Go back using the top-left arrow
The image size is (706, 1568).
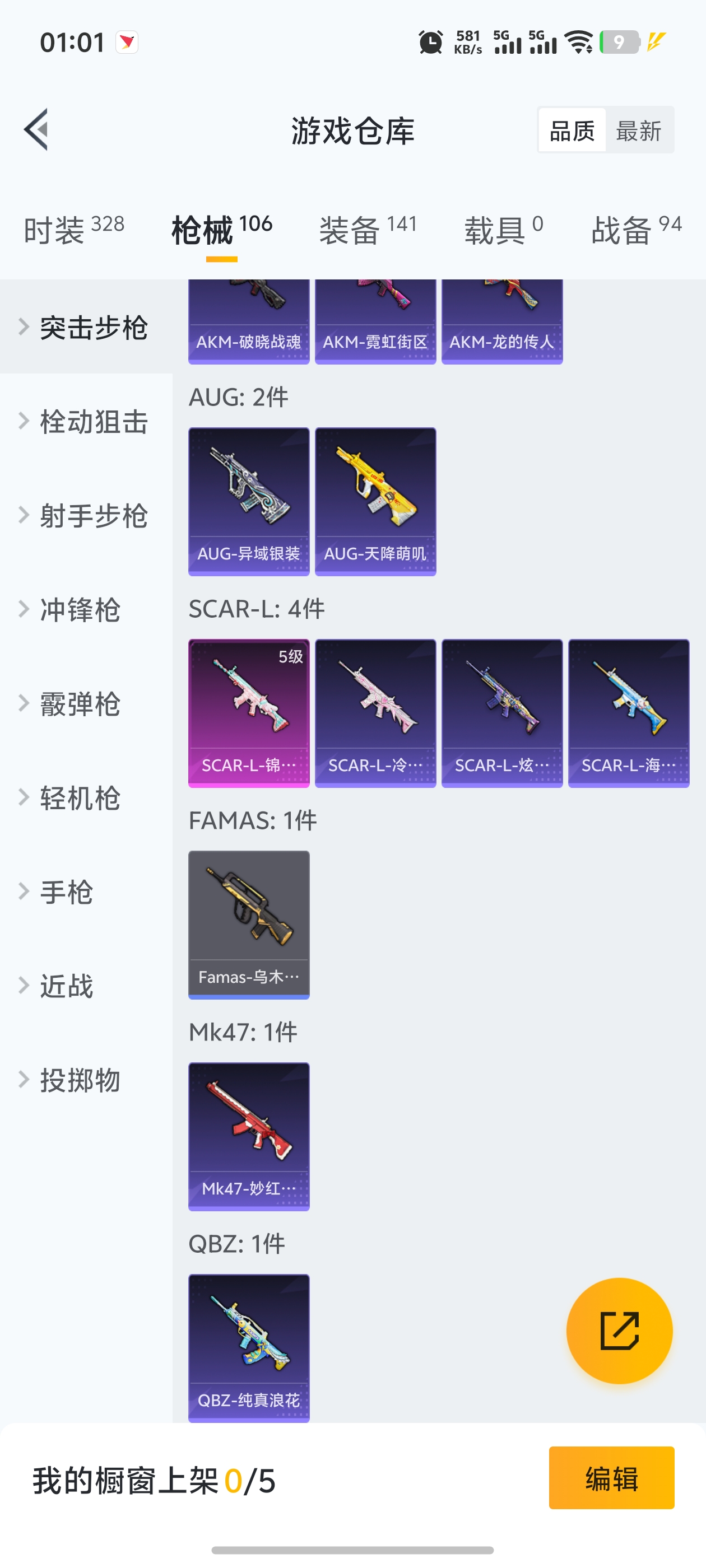[36, 129]
